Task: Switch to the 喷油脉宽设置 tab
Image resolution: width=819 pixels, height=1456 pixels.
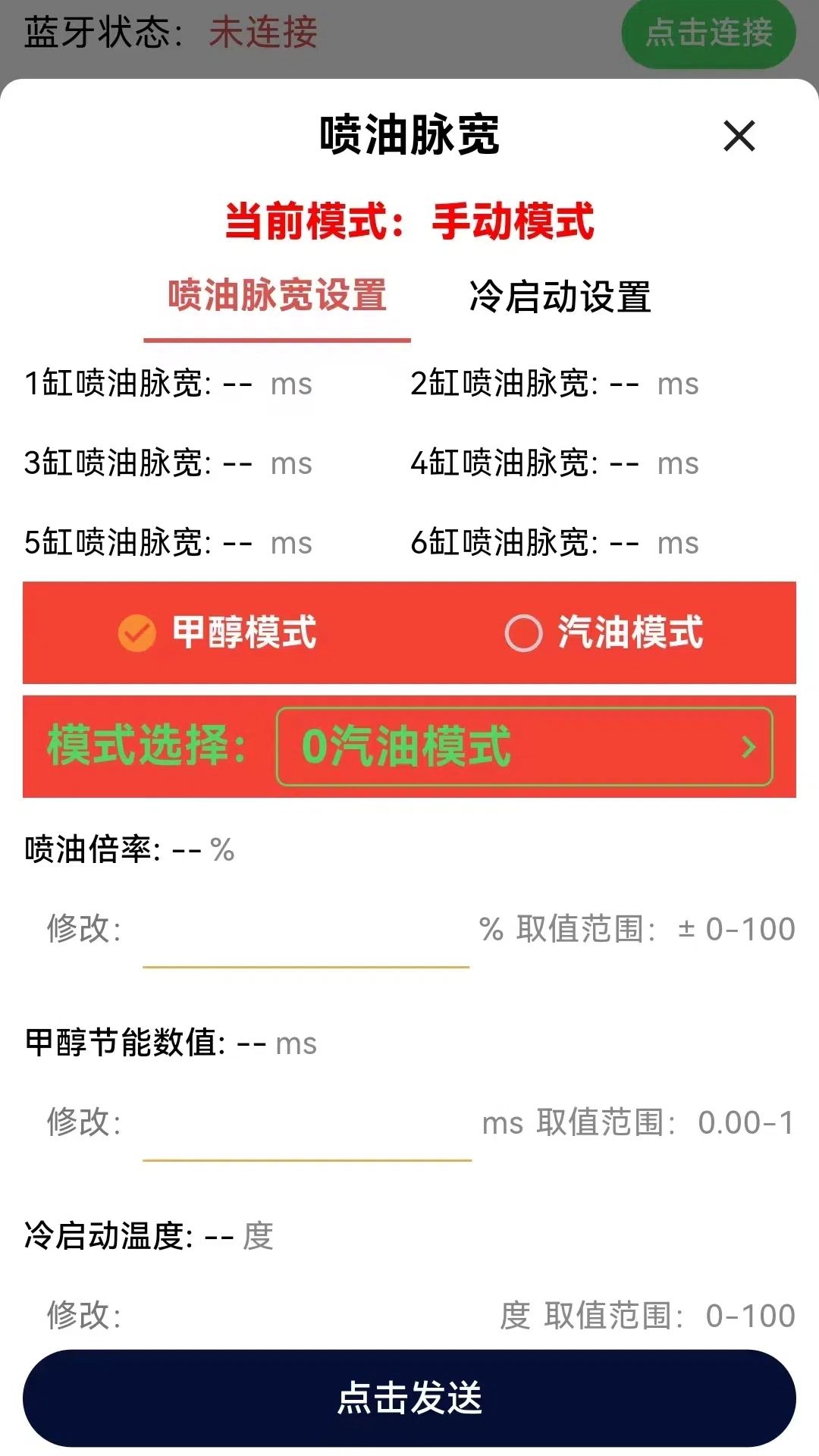Action: coord(278,297)
